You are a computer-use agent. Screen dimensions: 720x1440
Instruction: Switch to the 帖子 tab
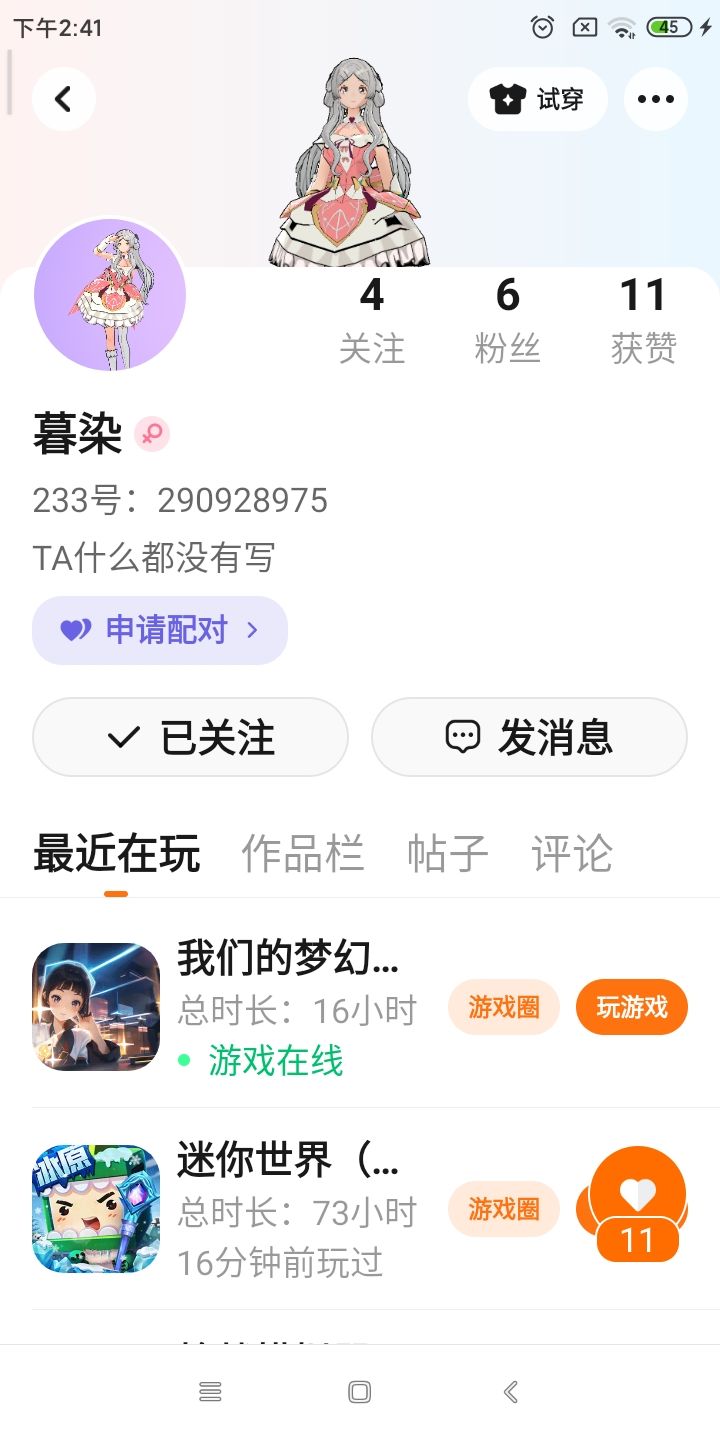click(447, 854)
